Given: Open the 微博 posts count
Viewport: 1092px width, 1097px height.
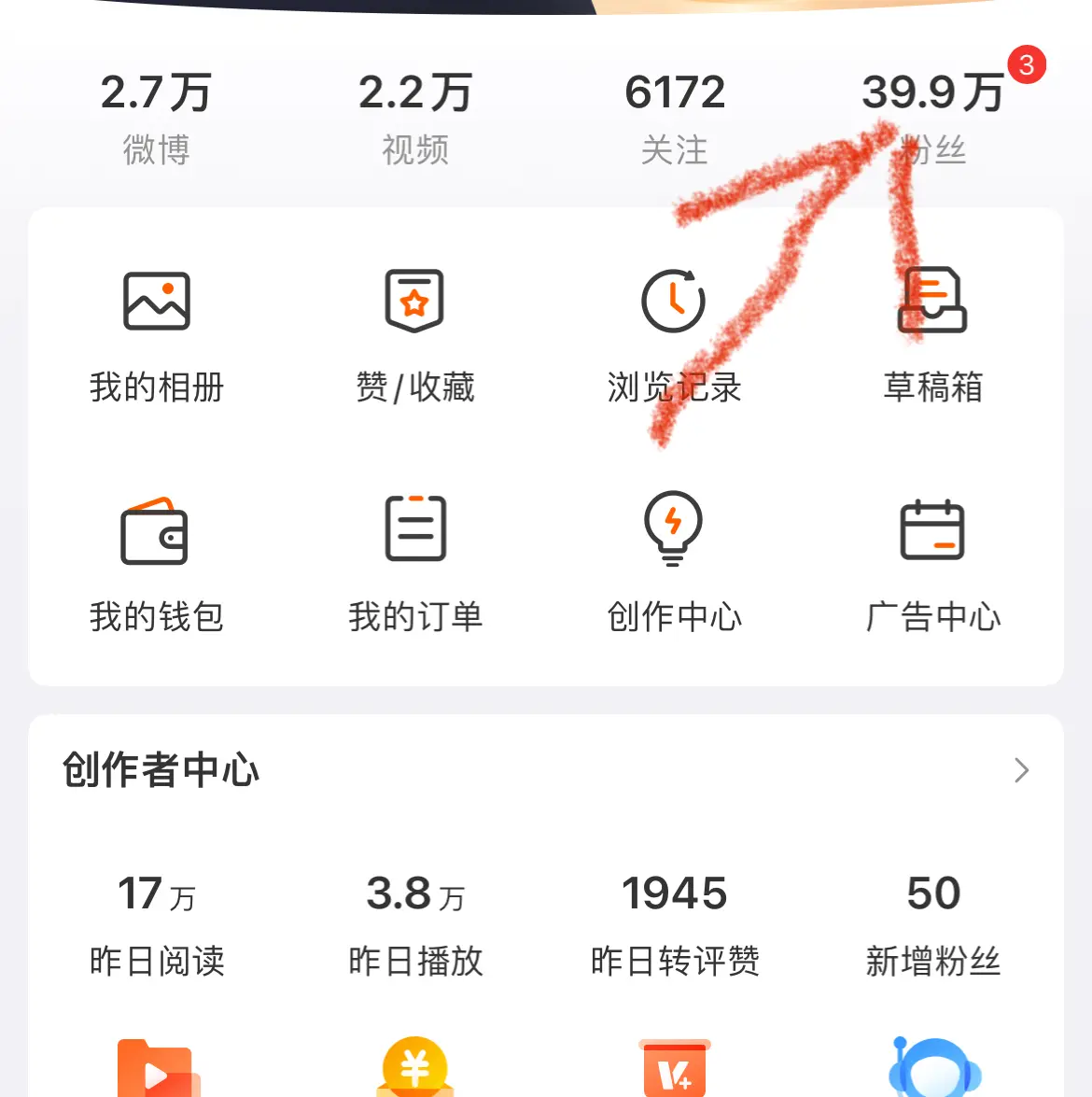Looking at the screenshot, I should pyautogui.click(x=156, y=119).
